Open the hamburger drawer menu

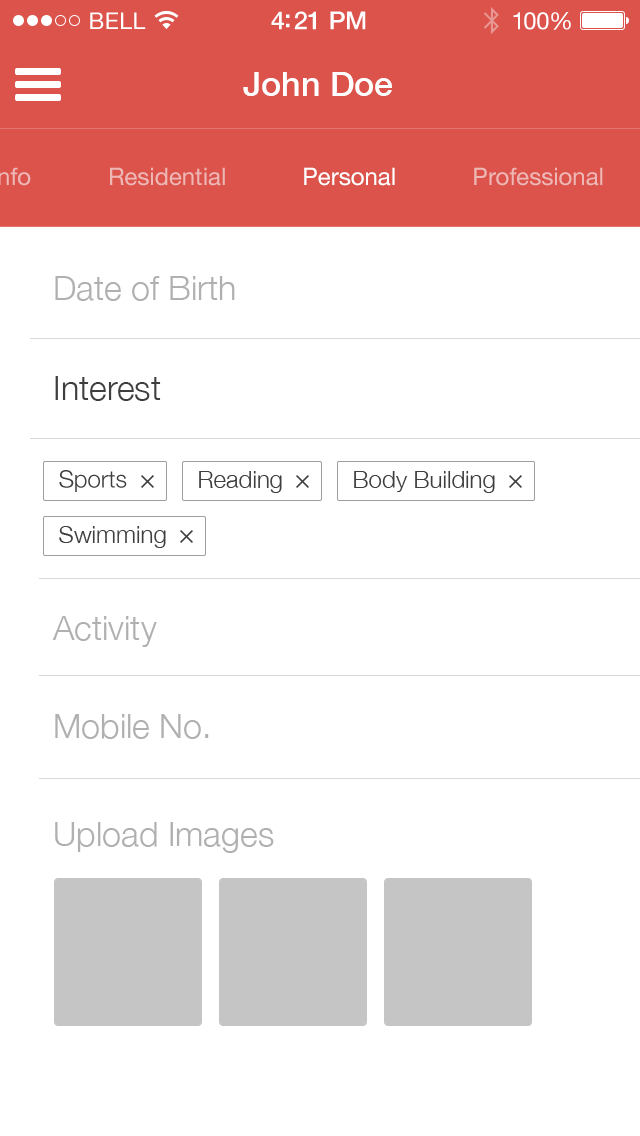[38, 85]
